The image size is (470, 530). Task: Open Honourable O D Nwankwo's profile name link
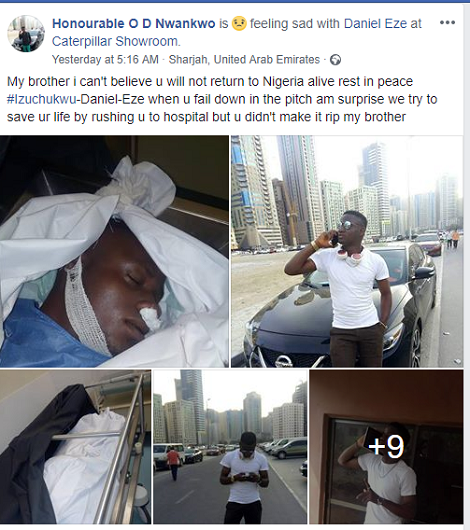pos(134,24)
